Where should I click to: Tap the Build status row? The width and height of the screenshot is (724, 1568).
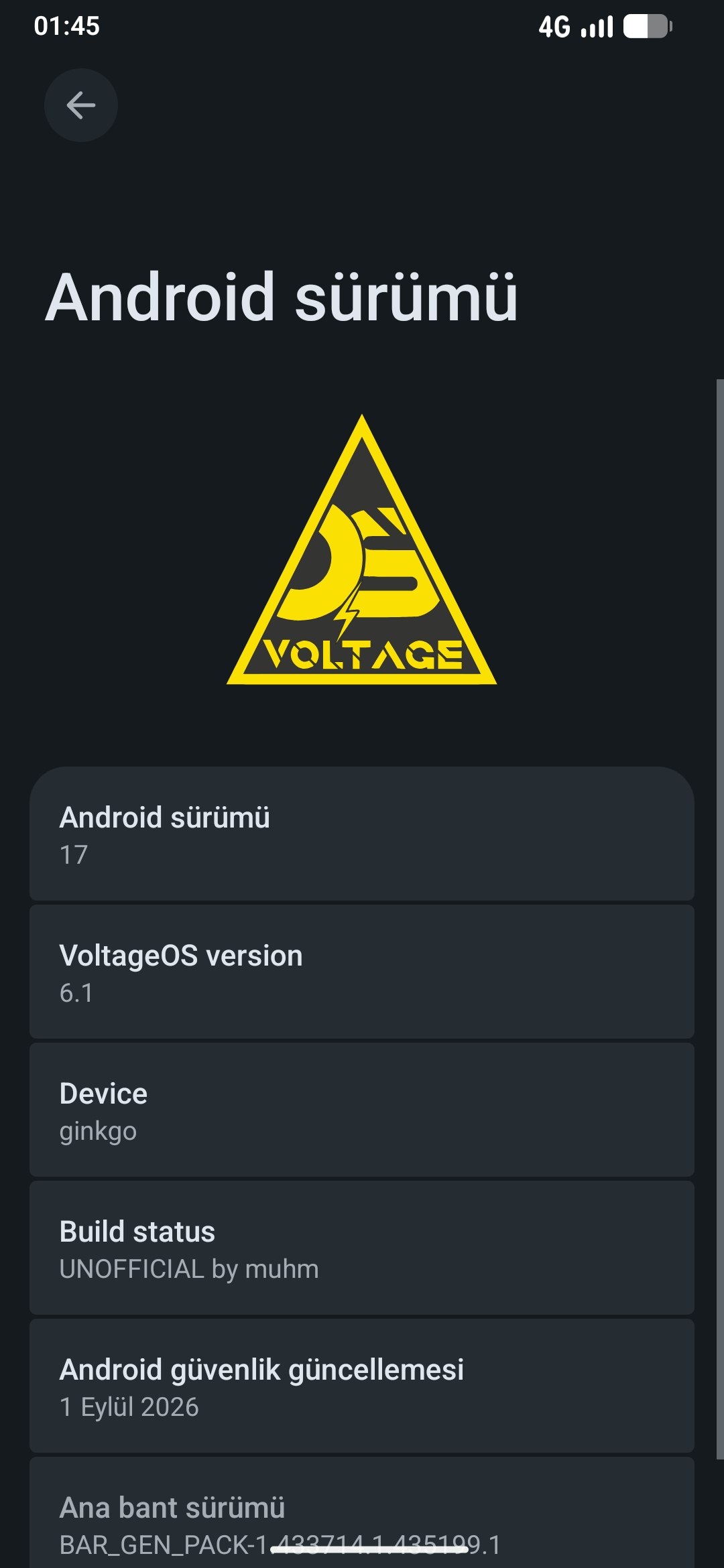[x=362, y=1248]
